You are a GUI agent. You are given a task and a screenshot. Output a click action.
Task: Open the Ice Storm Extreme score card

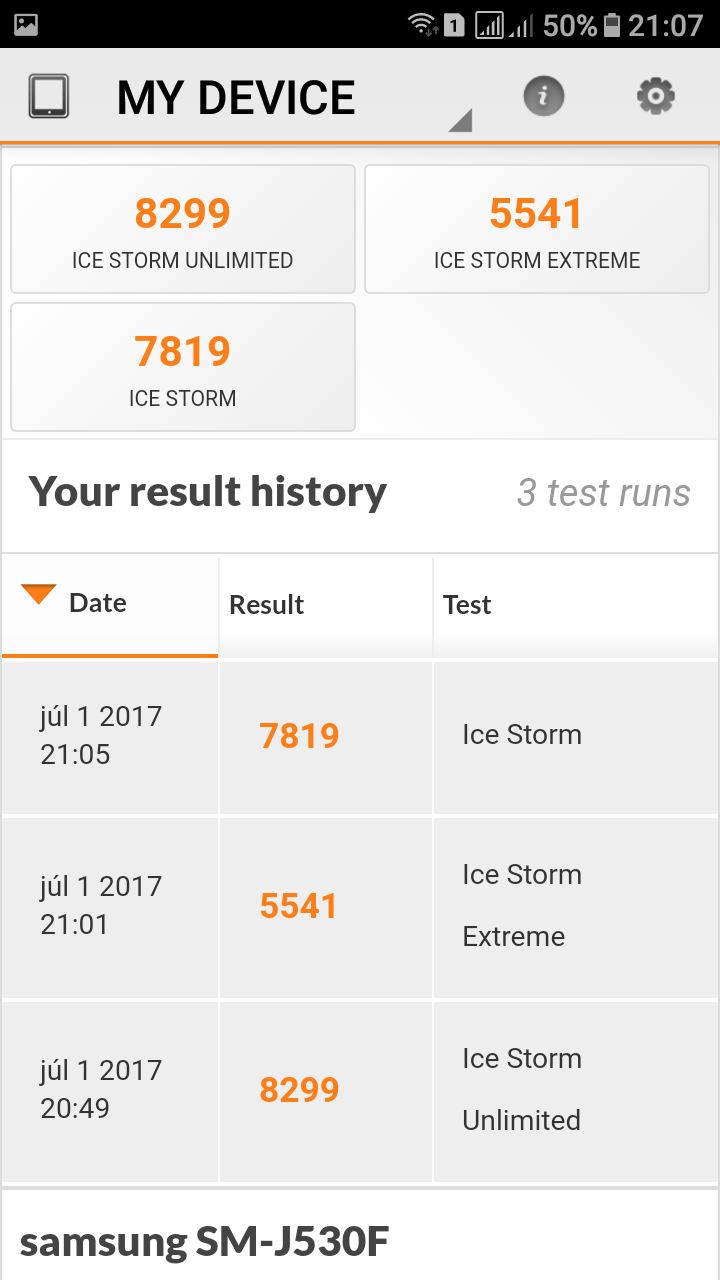click(x=537, y=229)
